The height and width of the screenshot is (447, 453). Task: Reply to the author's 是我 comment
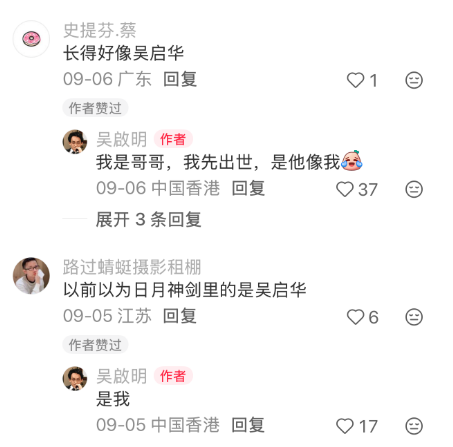[x=248, y=425]
